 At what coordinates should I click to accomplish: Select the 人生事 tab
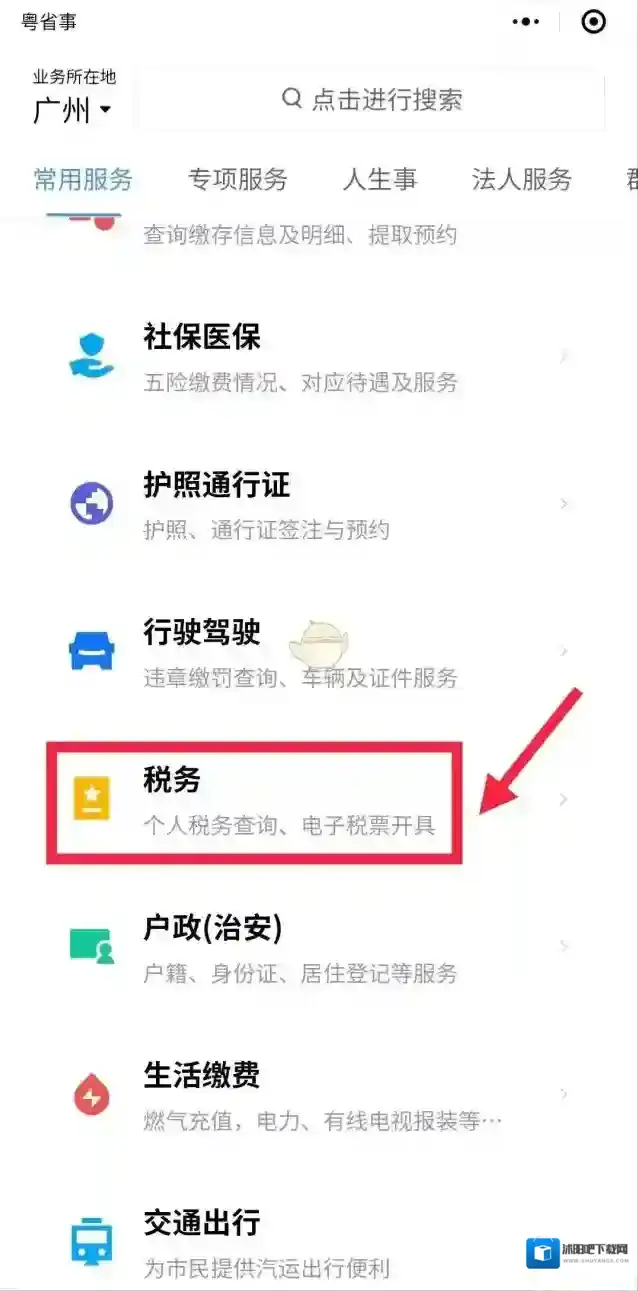pyautogui.click(x=379, y=179)
